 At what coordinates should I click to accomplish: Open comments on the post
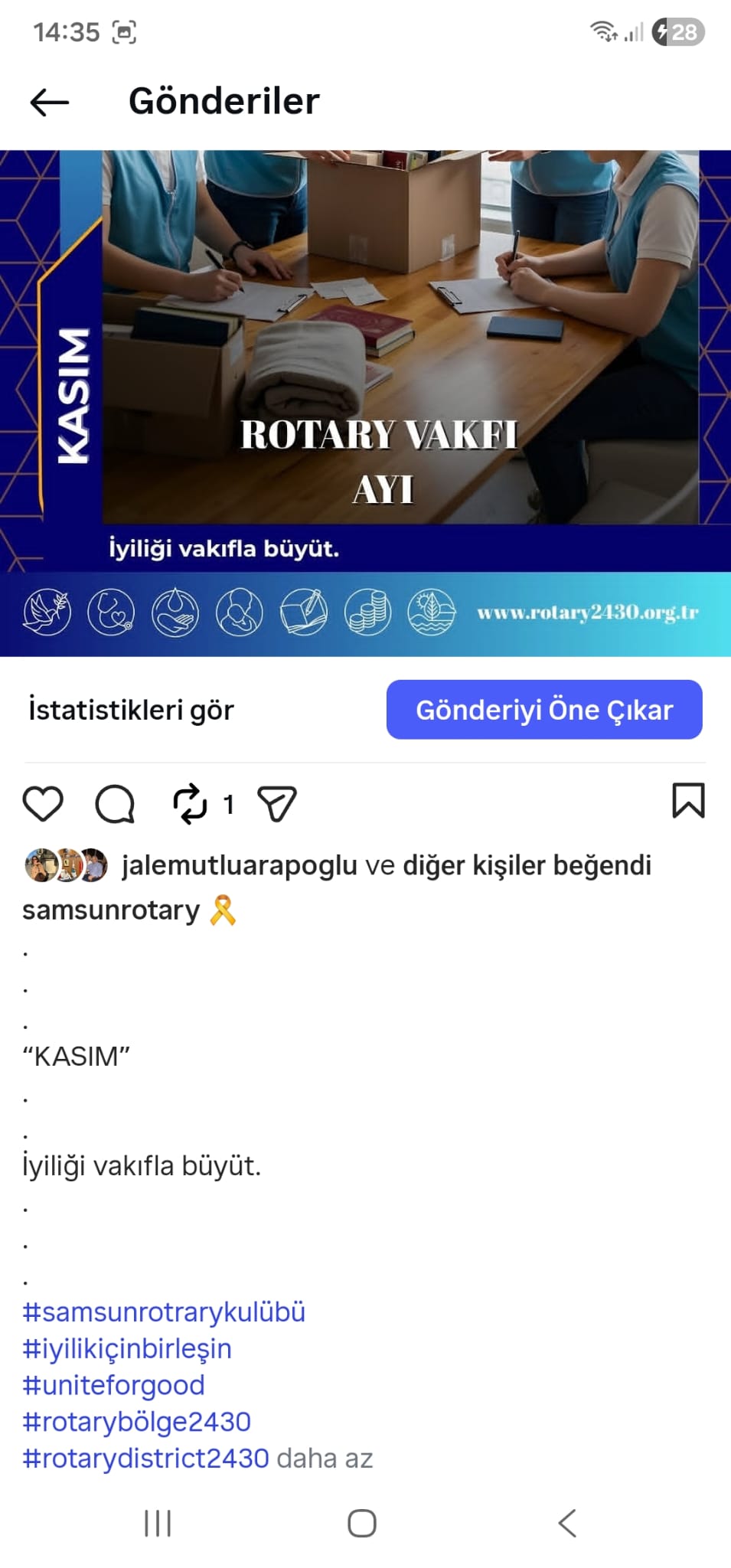[115, 804]
